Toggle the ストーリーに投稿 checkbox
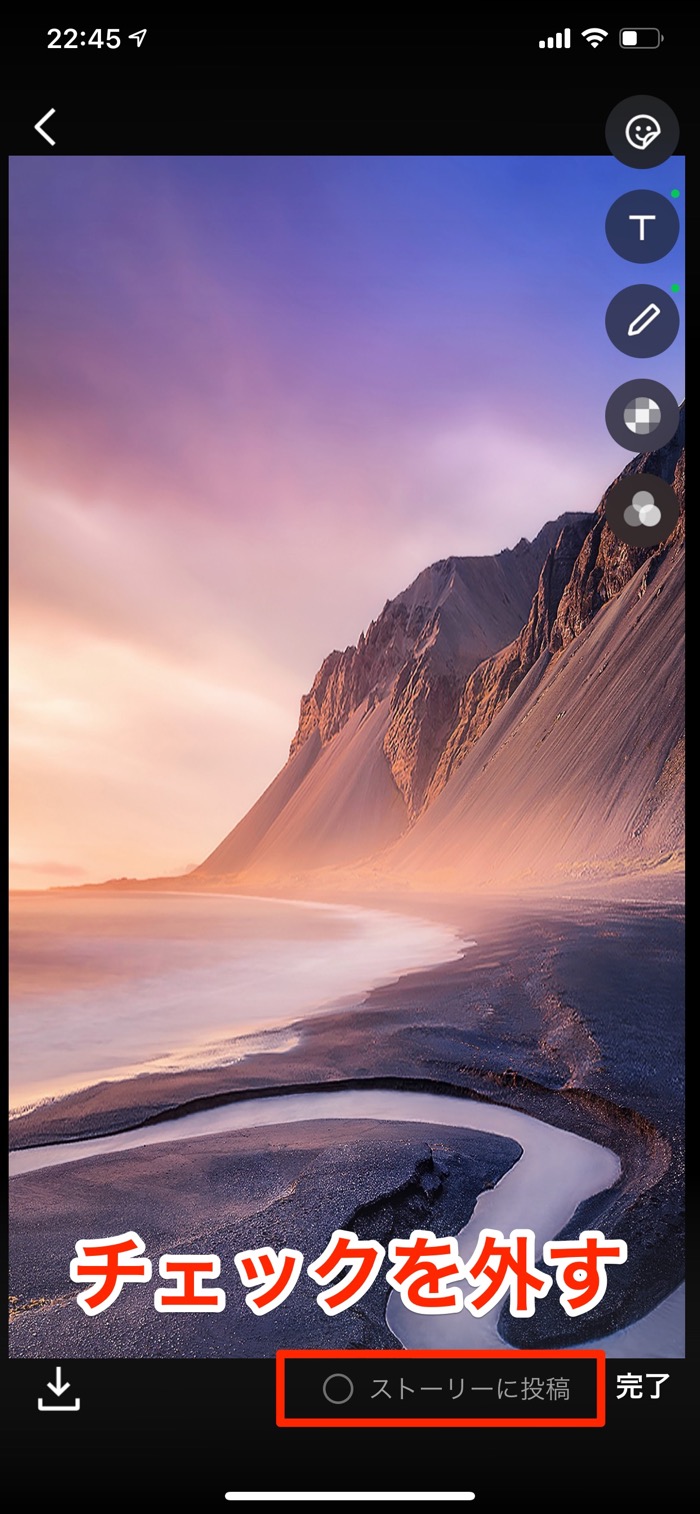Screen dimensions: 700x1514 click(x=338, y=1388)
